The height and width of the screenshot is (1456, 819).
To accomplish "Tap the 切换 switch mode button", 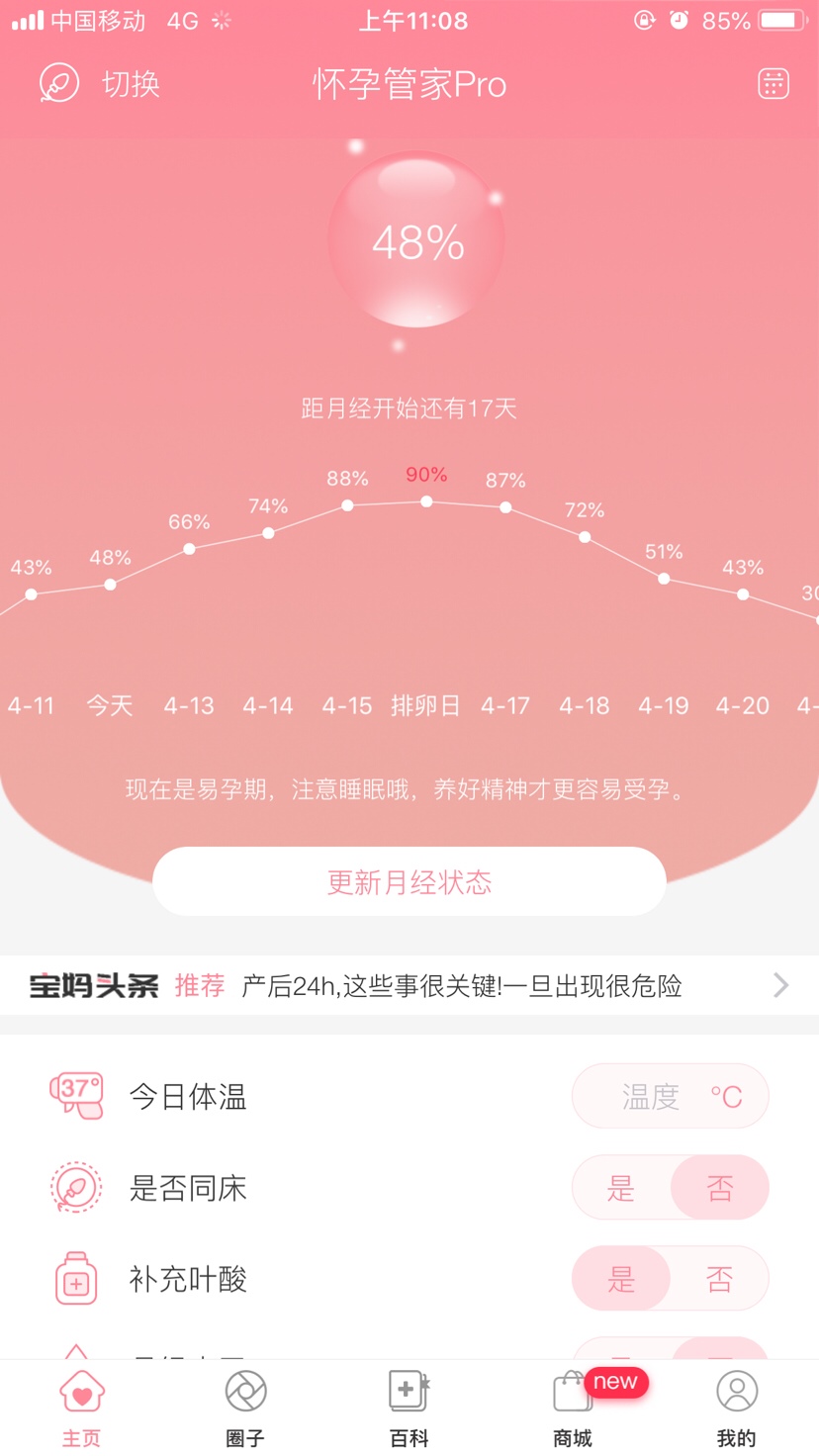I will (x=99, y=84).
